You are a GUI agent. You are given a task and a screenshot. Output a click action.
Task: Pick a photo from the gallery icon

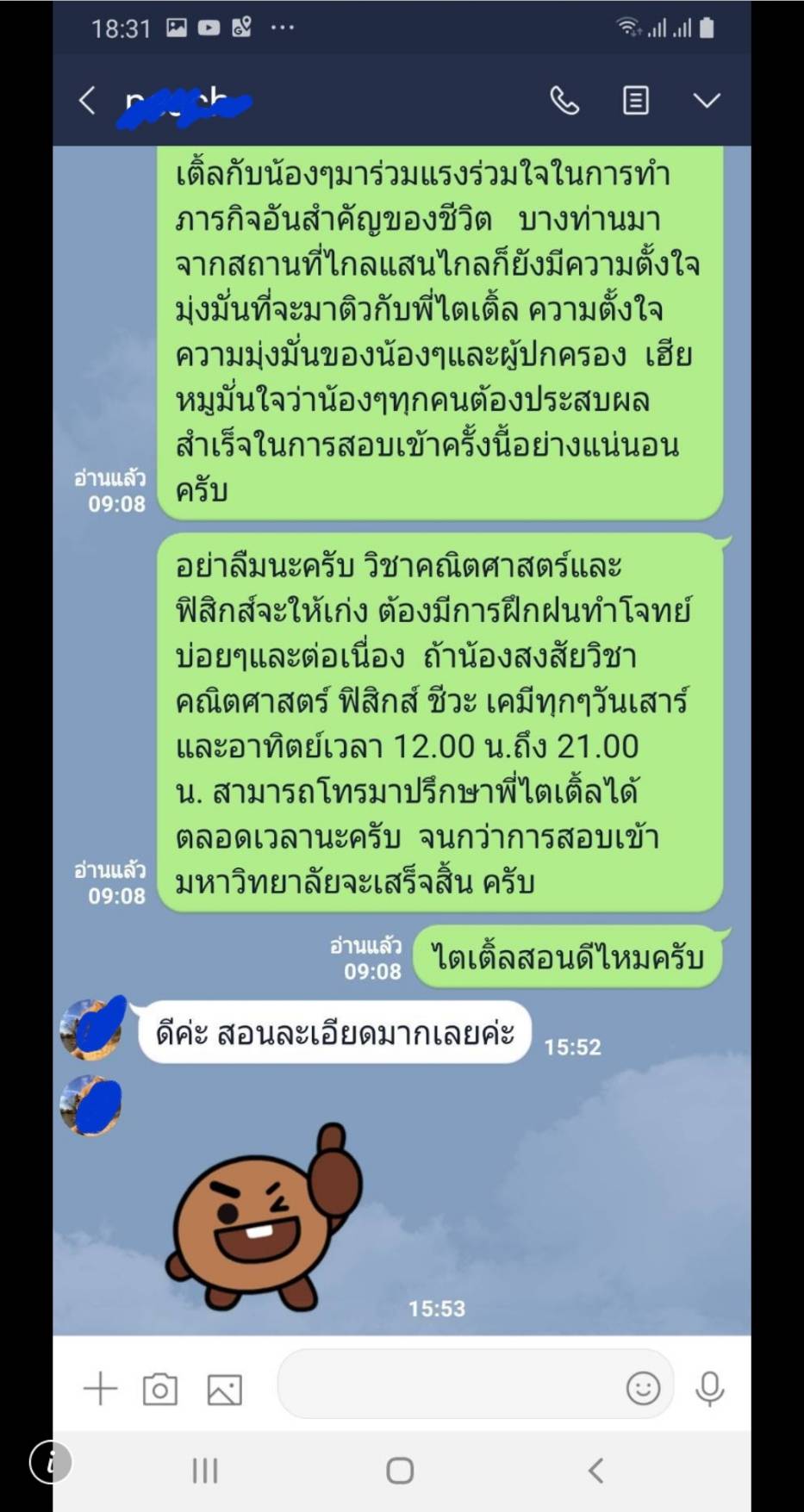pos(225,1389)
